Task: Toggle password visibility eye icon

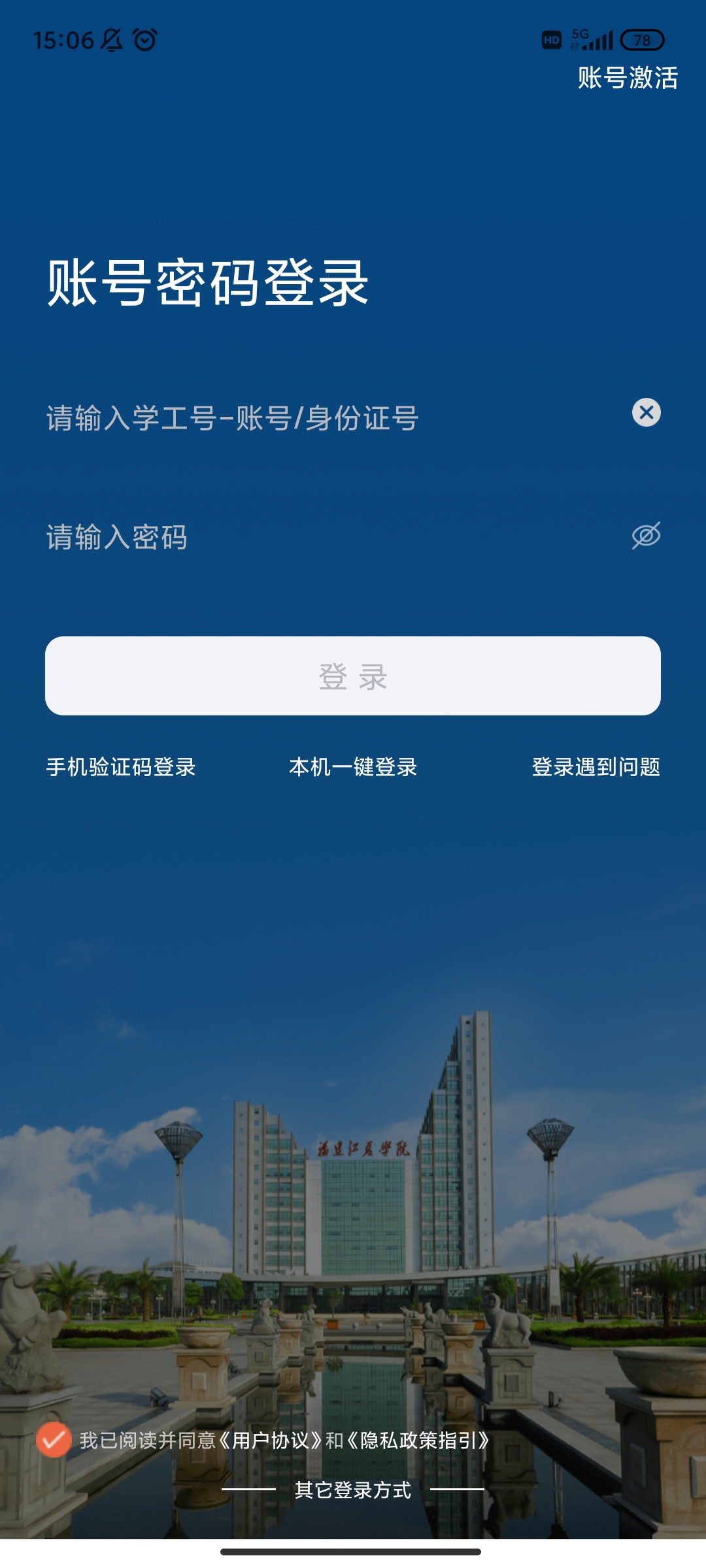Action: (x=646, y=536)
